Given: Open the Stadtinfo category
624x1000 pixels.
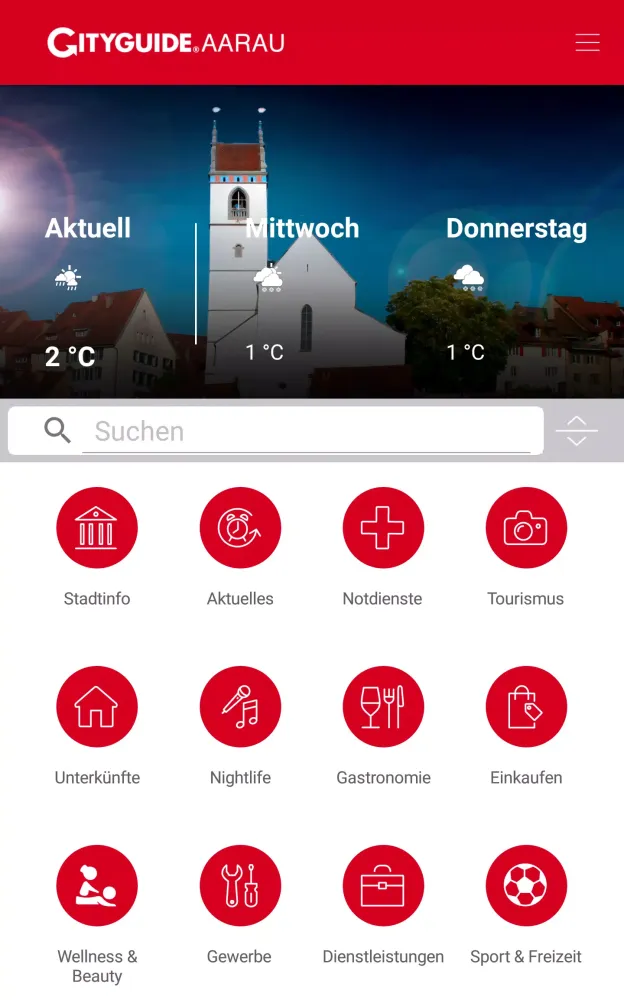Looking at the screenshot, I should click(97, 528).
